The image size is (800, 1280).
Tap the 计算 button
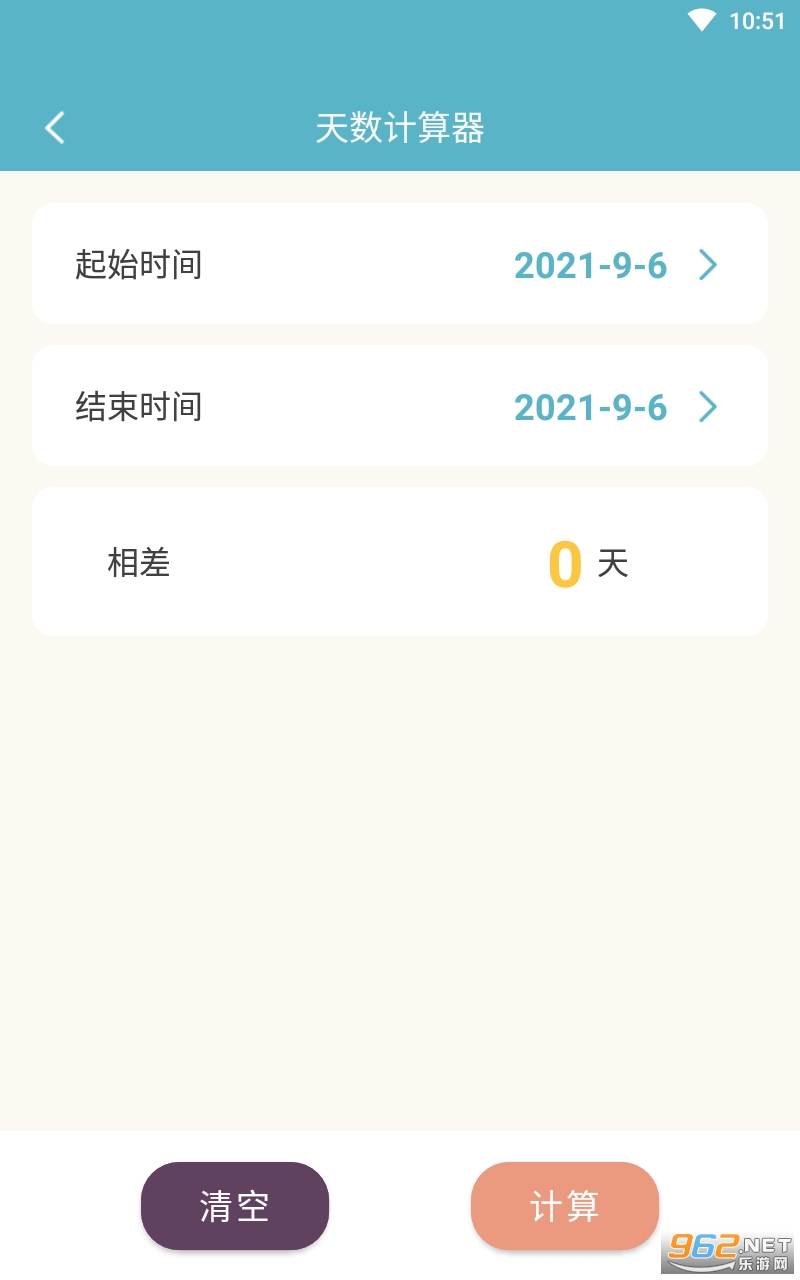(x=564, y=1206)
